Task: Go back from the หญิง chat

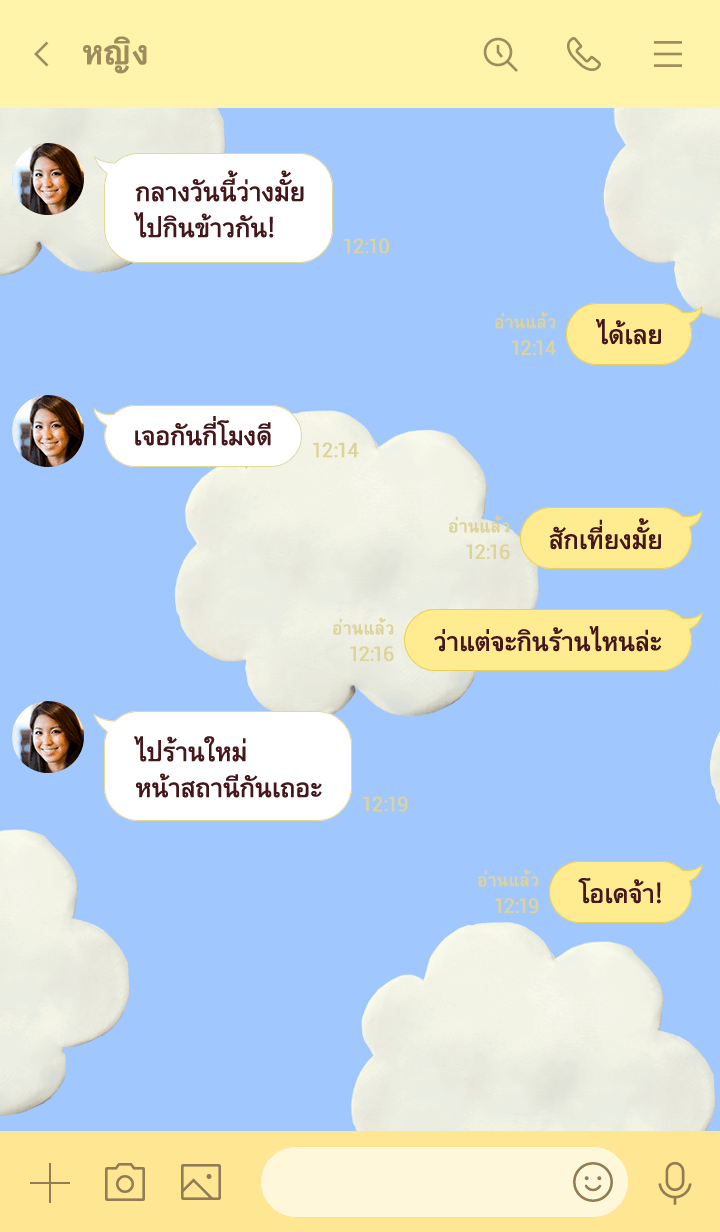Action: pyautogui.click(x=41, y=54)
